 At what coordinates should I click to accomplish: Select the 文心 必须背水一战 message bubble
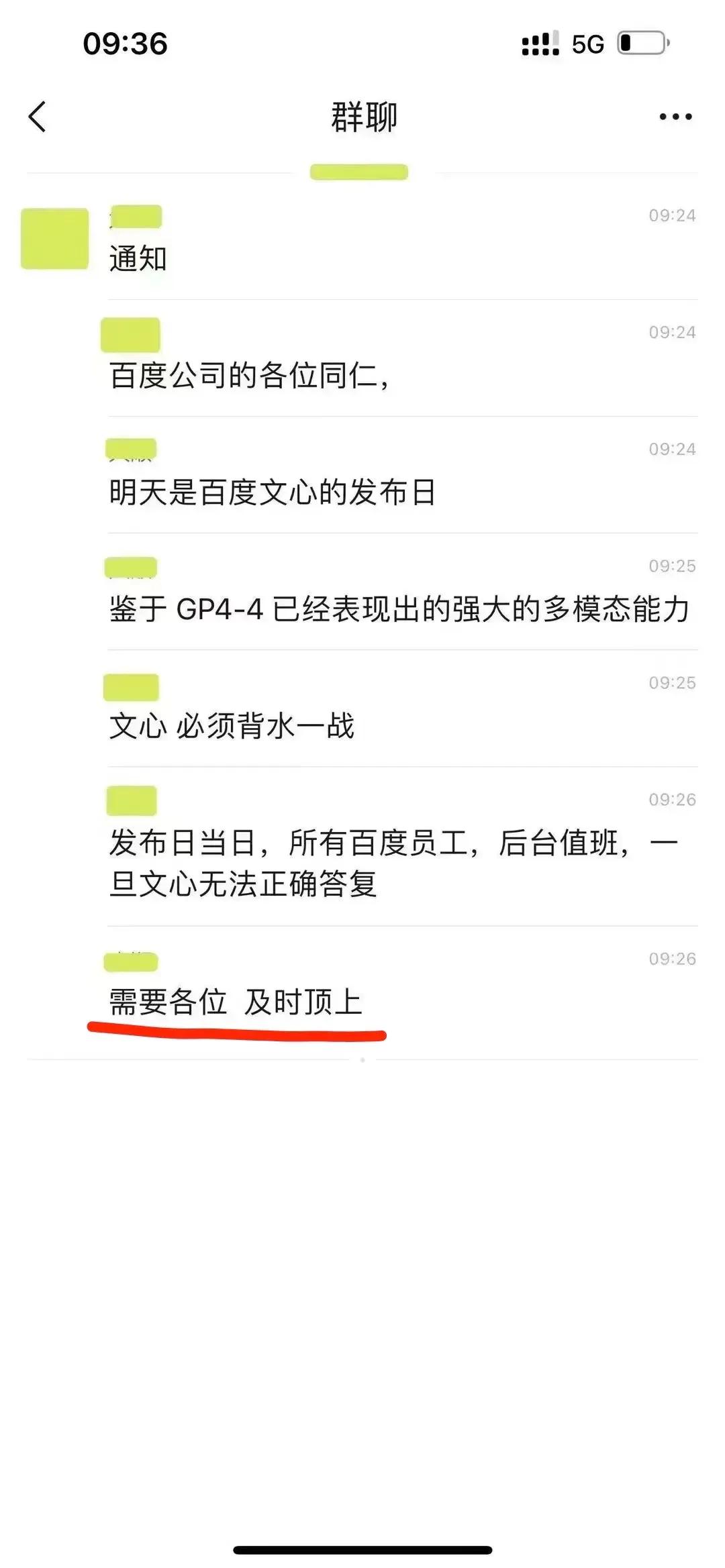pos(231,725)
